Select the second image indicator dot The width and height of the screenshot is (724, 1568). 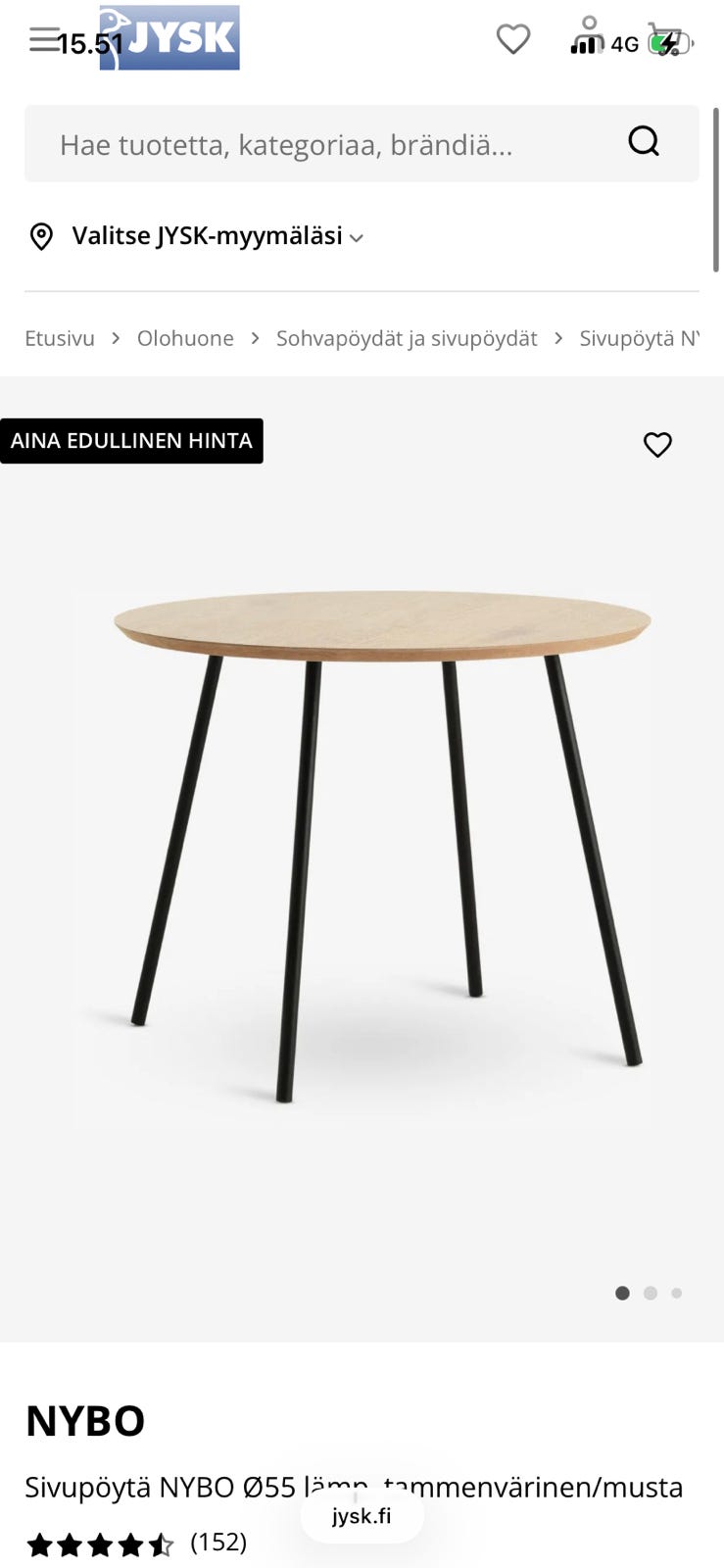point(651,1294)
